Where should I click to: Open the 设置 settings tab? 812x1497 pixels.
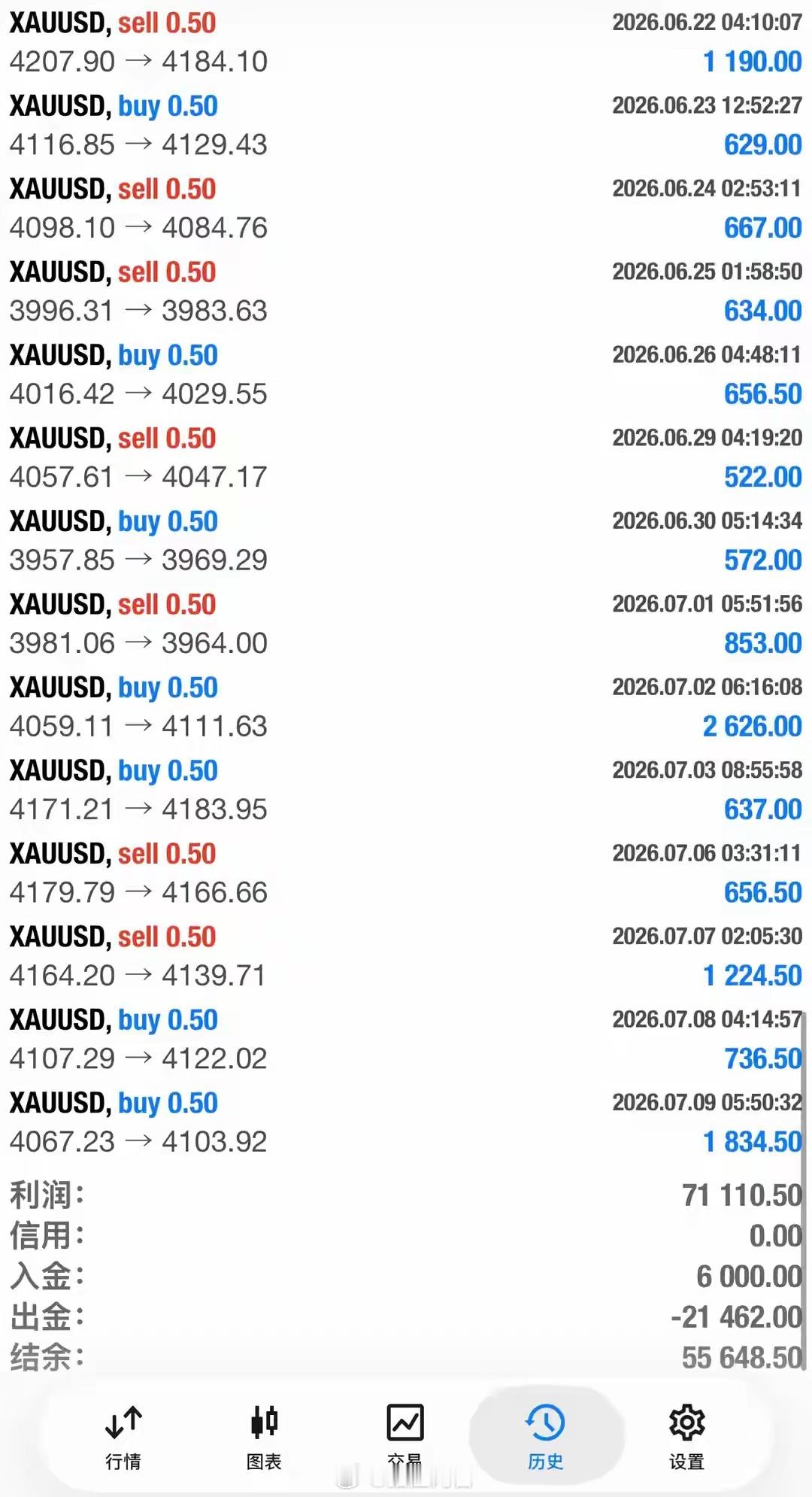(686, 1438)
